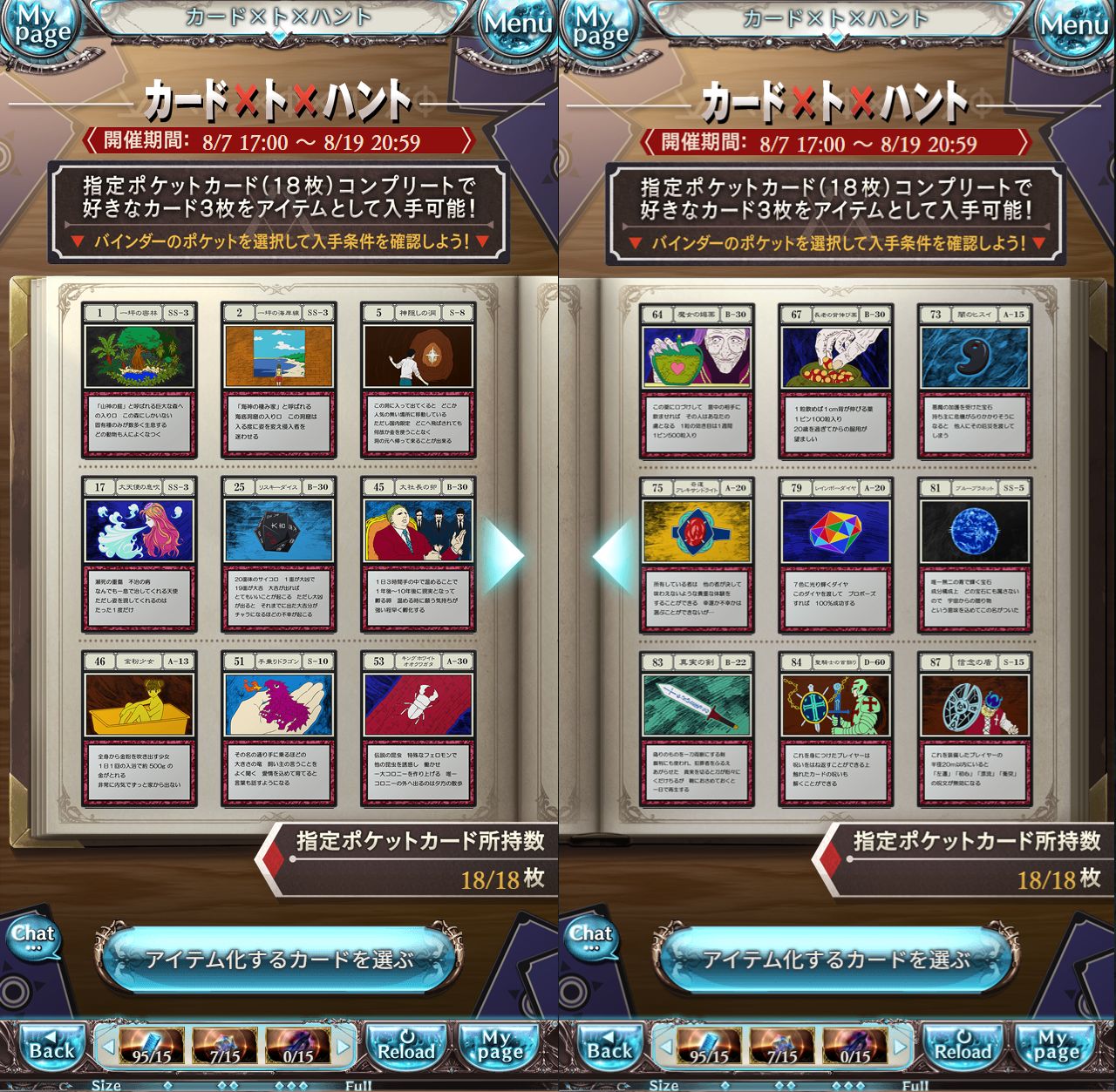Open card 53 キングホワイトオオクワガタ
Image resolution: width=1116 pixels, height=1092 pixels.
[x=418, y=729]
